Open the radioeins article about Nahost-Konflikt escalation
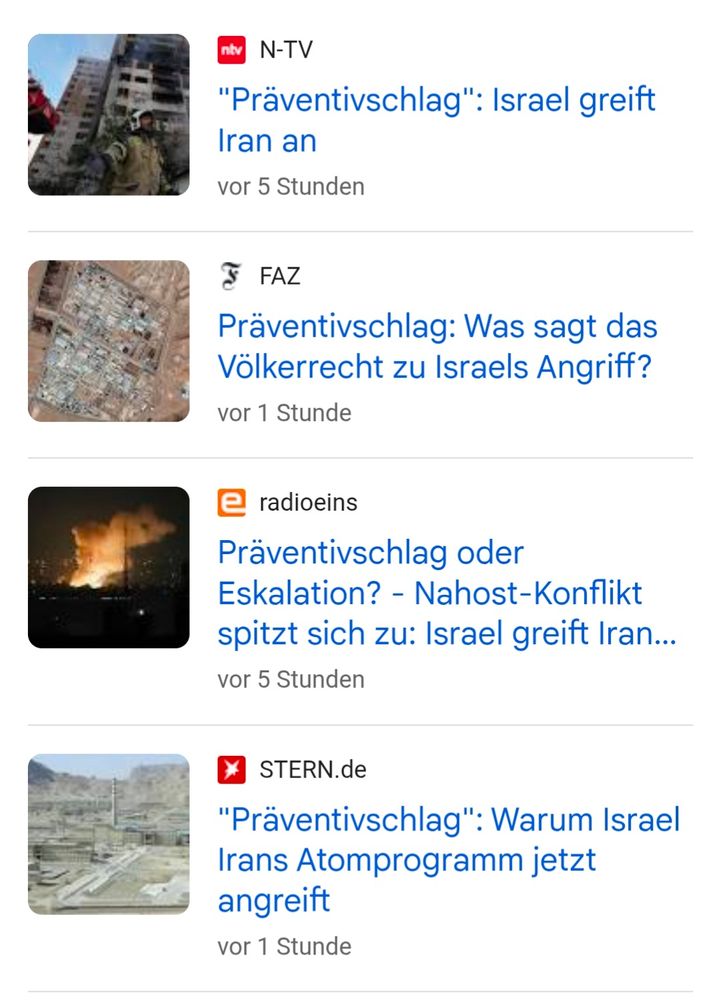Image resolution: width=721 pixels, height=1000 pixels. coord(437,593)
